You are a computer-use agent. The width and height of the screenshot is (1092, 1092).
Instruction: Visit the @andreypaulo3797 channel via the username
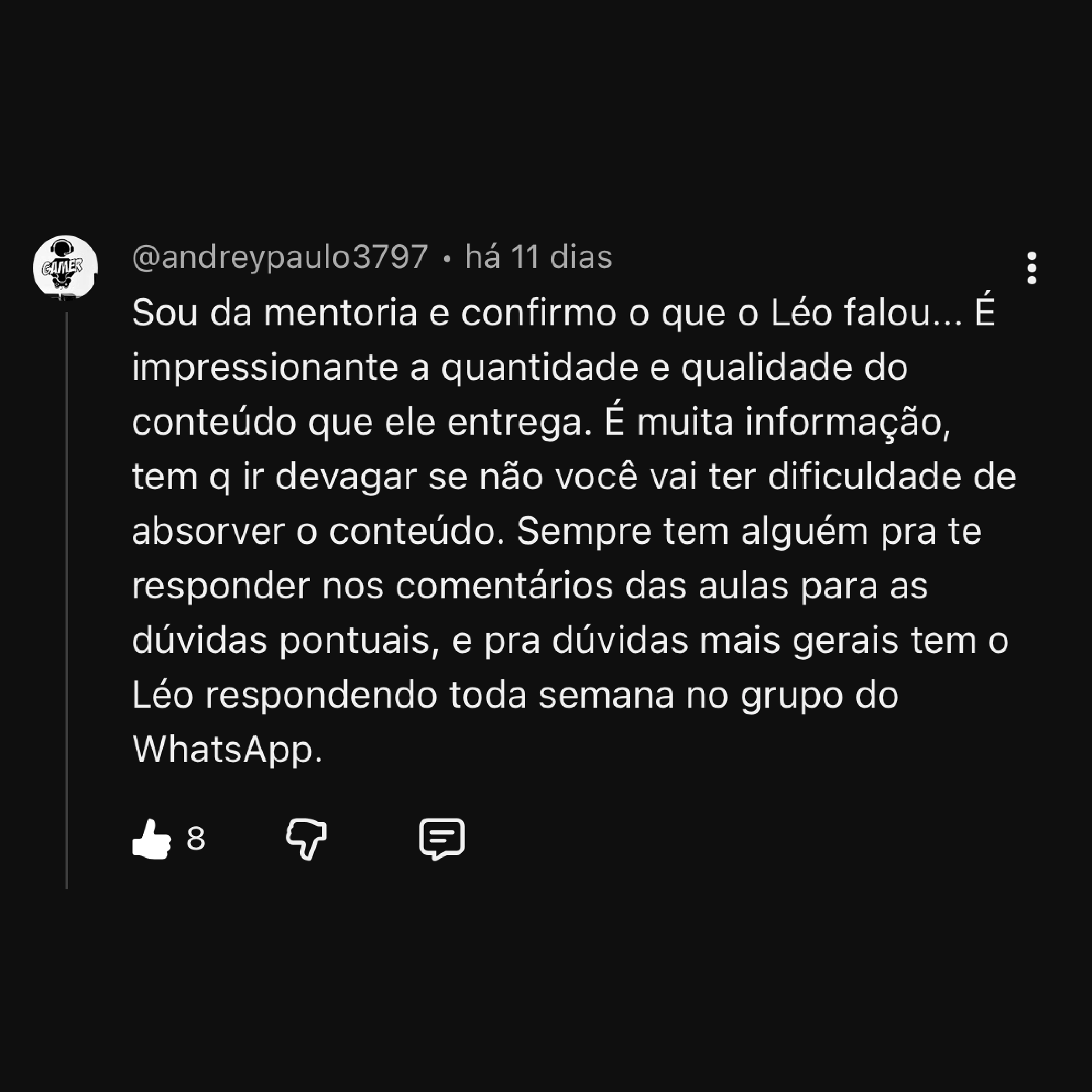pyautogui.click(x=280, y=257)
